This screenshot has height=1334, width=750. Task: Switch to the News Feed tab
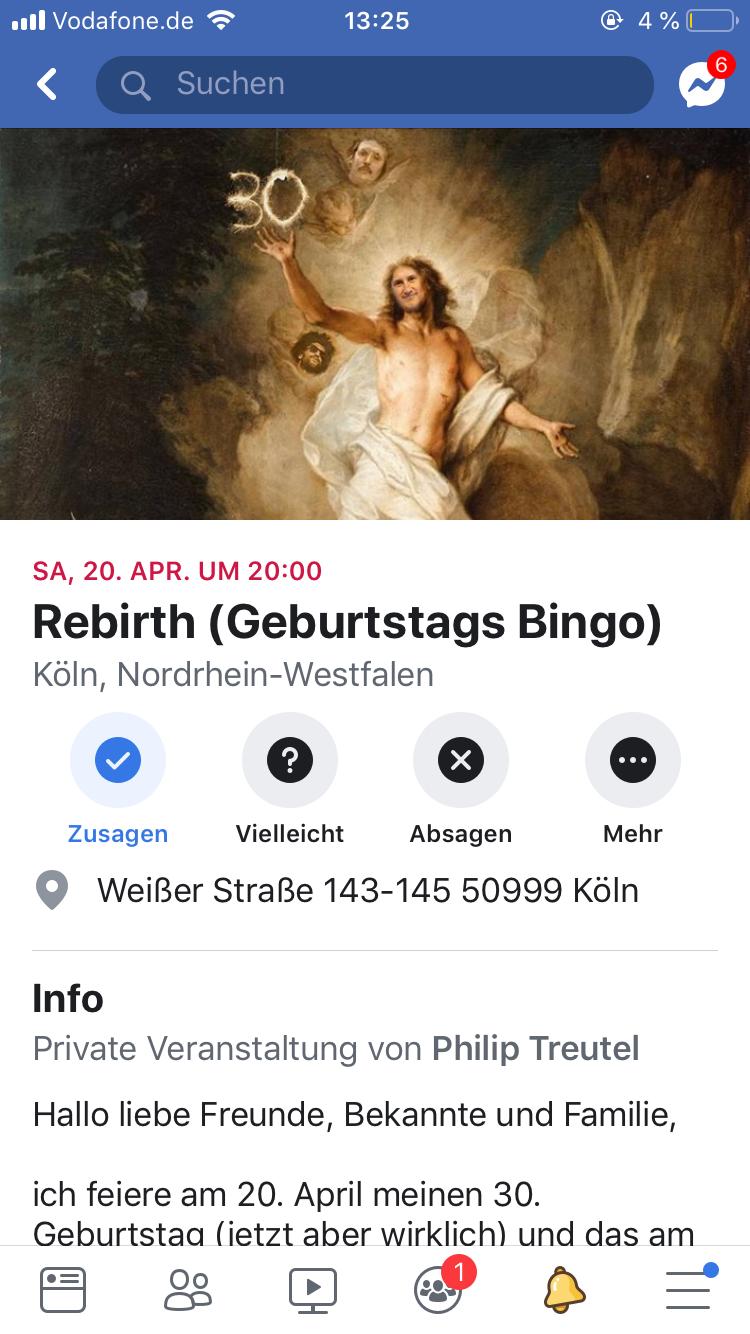(x=63, y=1290)
